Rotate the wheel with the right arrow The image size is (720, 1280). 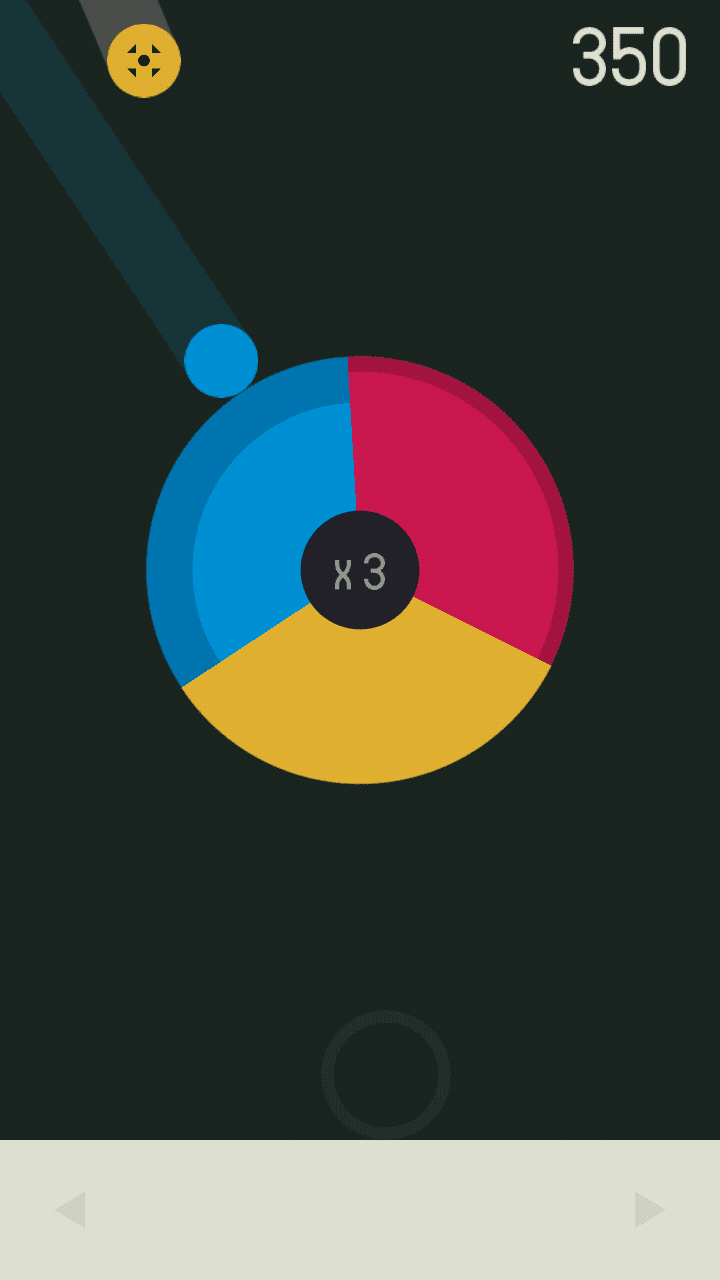649,1210
